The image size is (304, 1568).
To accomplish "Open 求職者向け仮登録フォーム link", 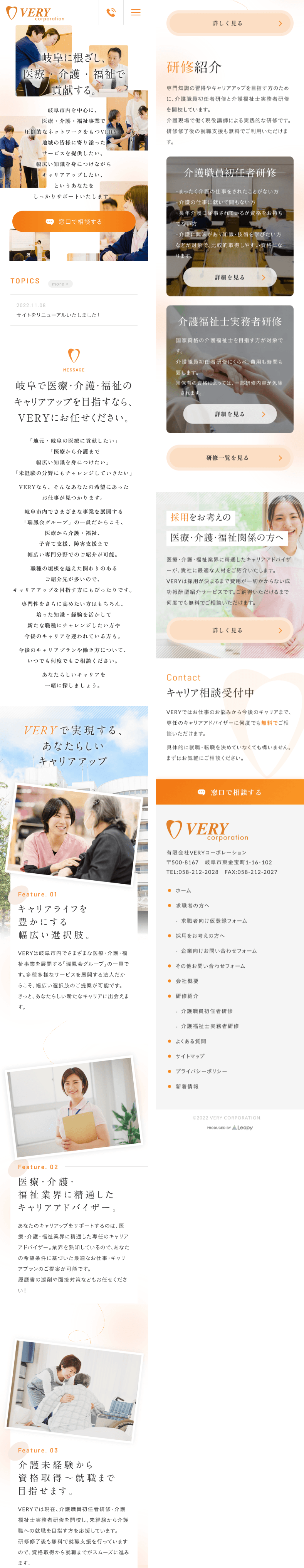I will (214, 920).
